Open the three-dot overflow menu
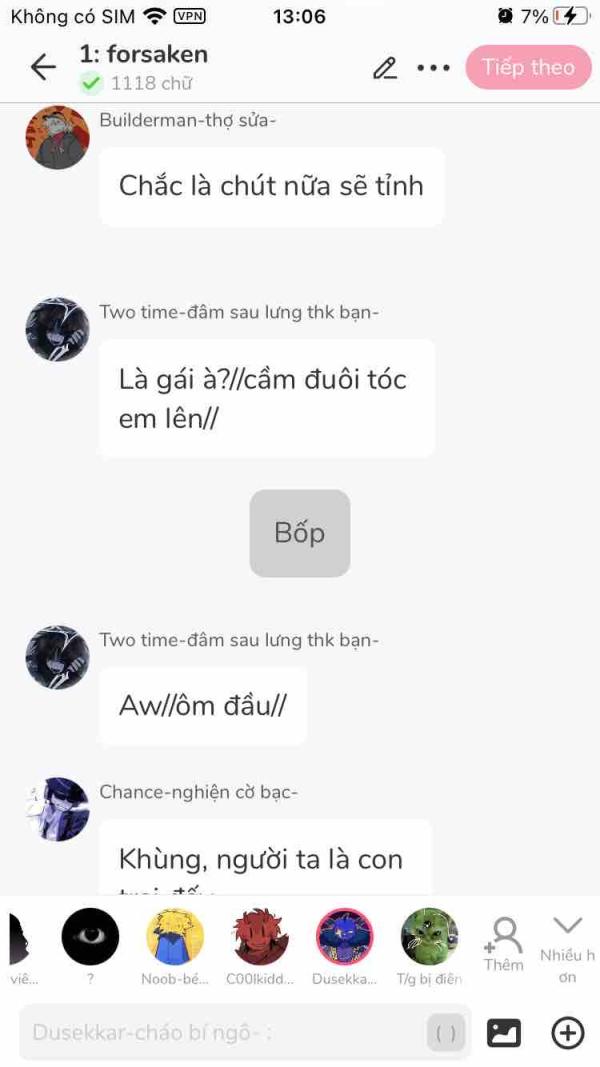Image resolution: width=600 pixels, height=1067 pixels. (x=433, y=67)
